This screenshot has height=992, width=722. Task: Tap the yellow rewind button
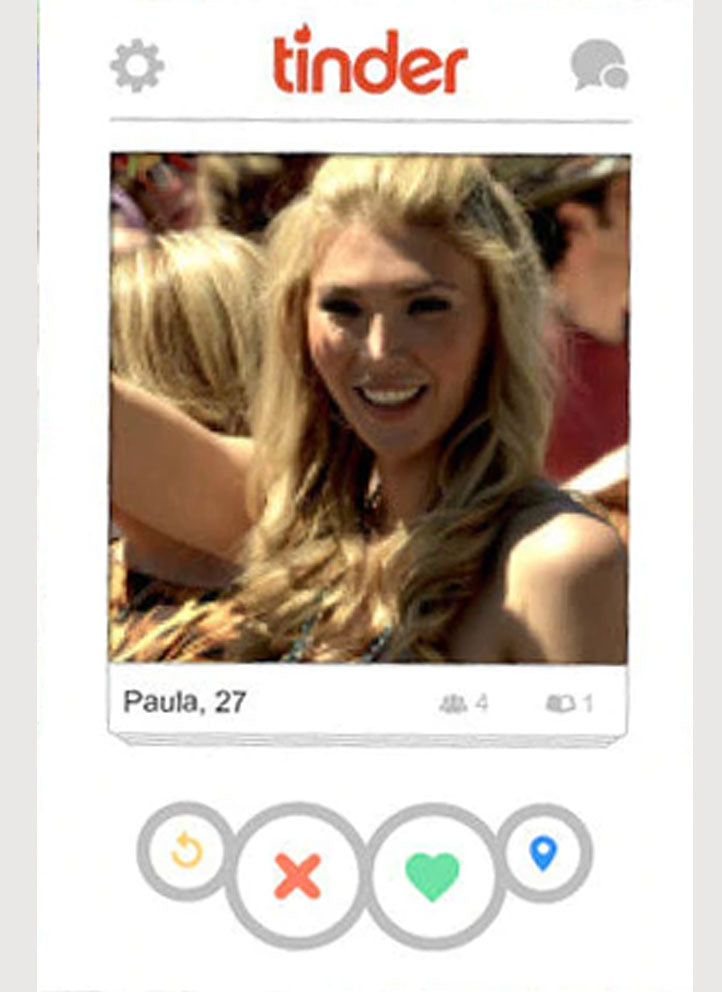pos(186,852)
